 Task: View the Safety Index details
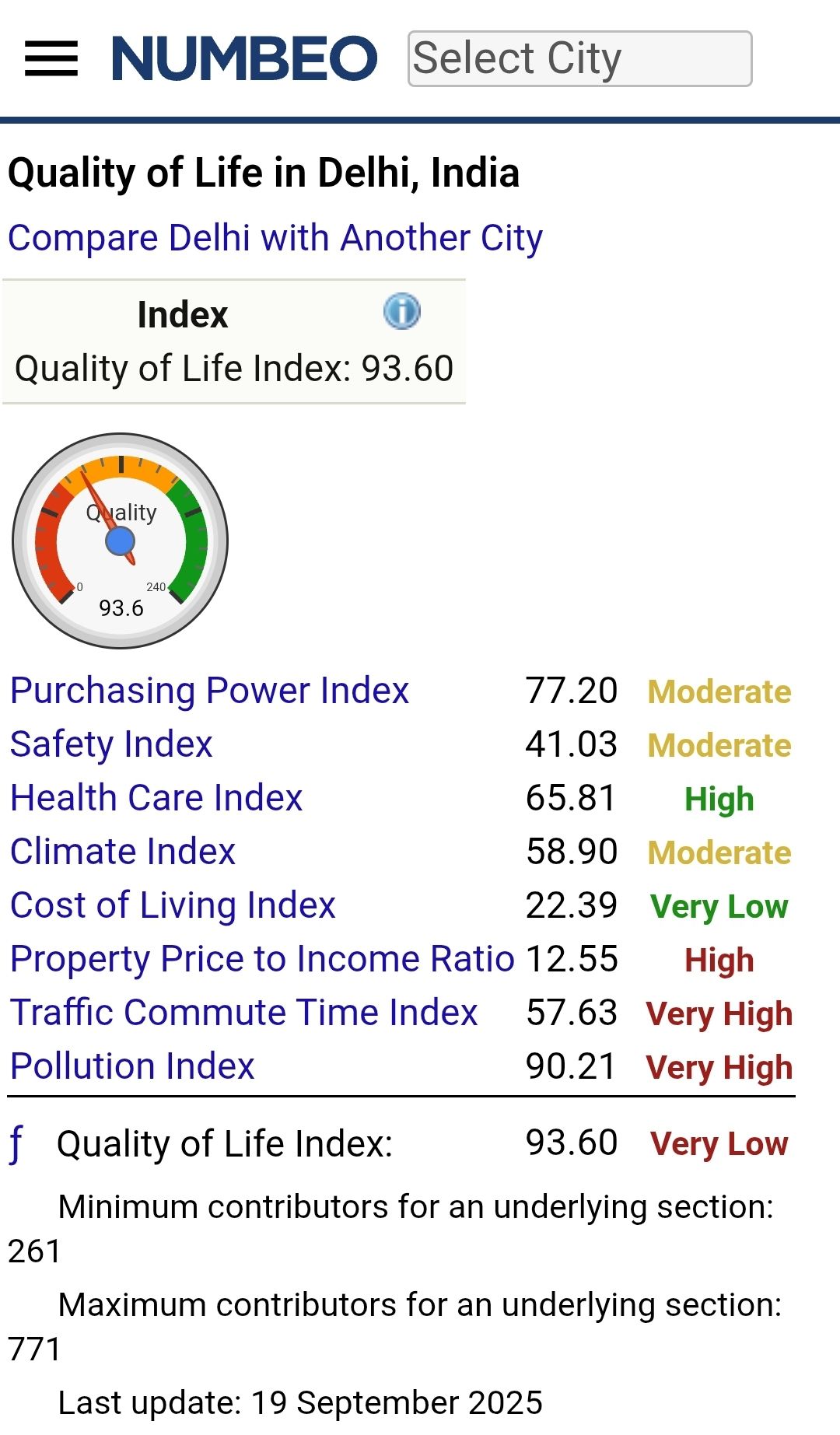[x=111, y=744]
